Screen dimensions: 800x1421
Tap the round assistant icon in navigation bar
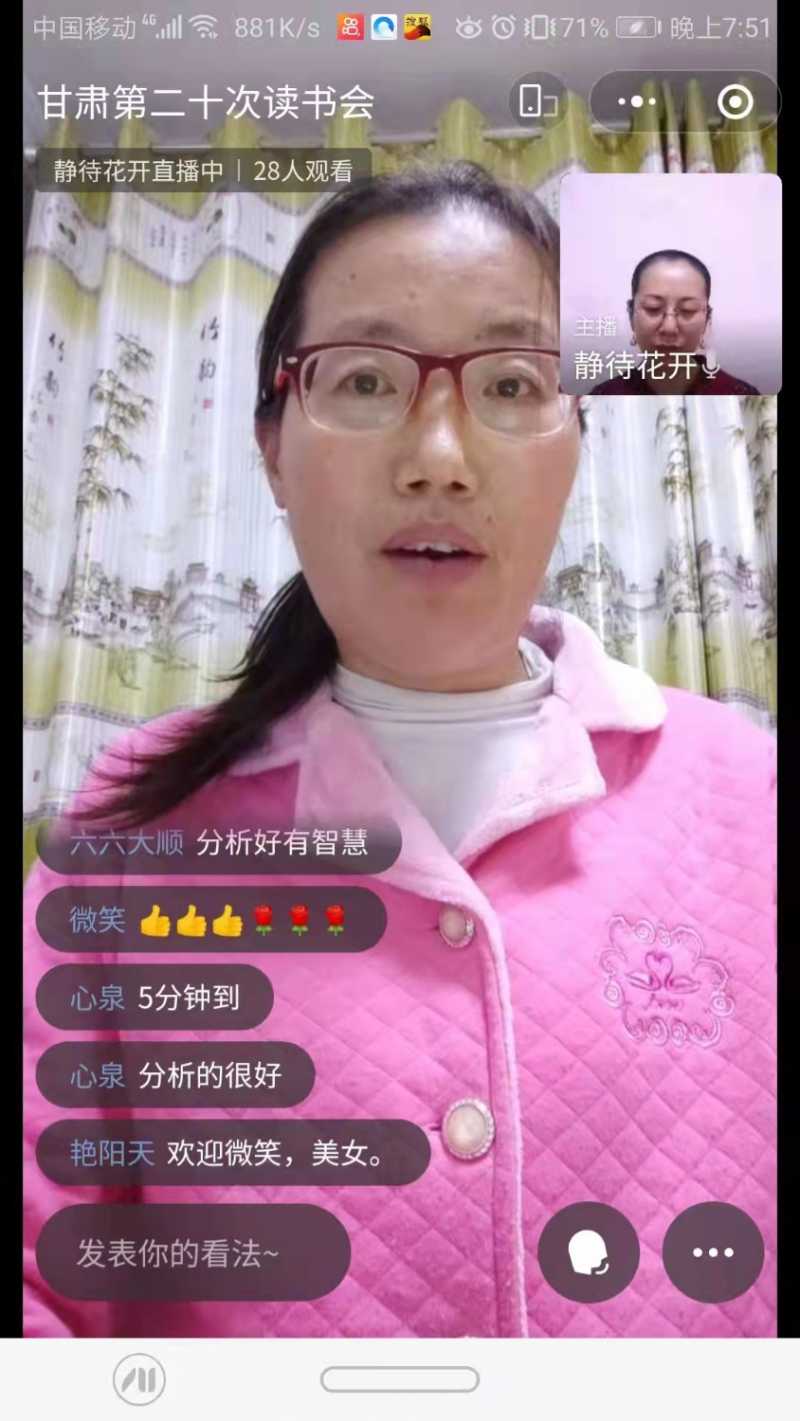[139, 1380]
